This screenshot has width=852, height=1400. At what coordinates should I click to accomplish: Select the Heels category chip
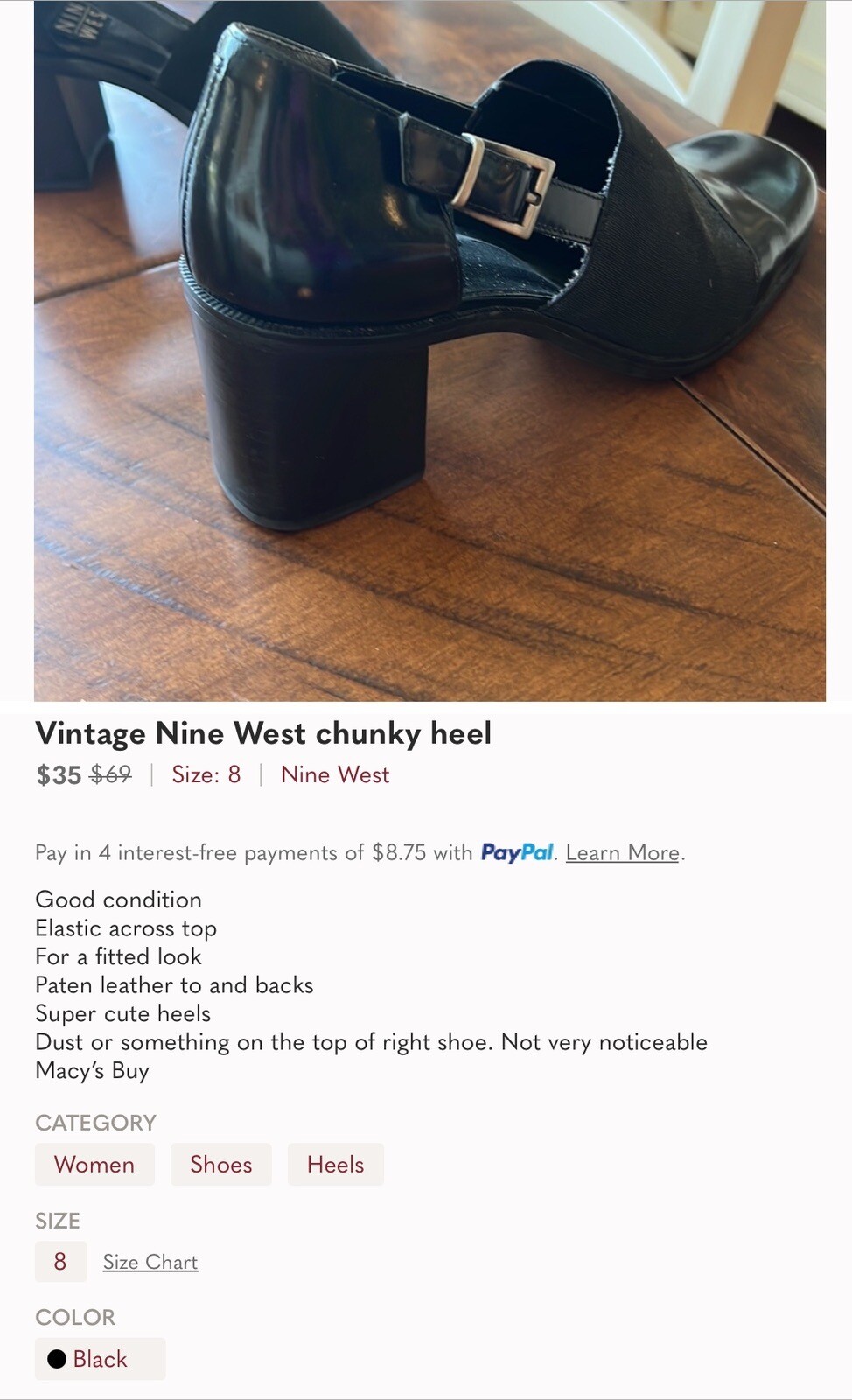(x=335, y=1165)
